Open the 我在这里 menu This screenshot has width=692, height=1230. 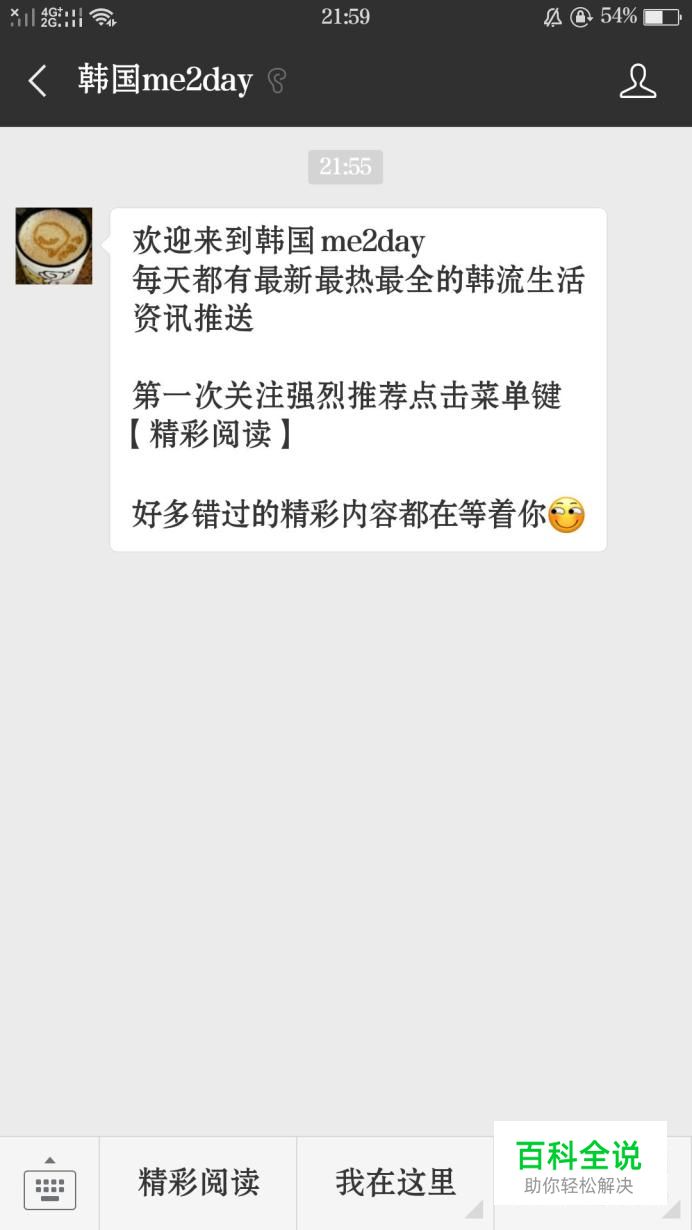click(395, 1183)
